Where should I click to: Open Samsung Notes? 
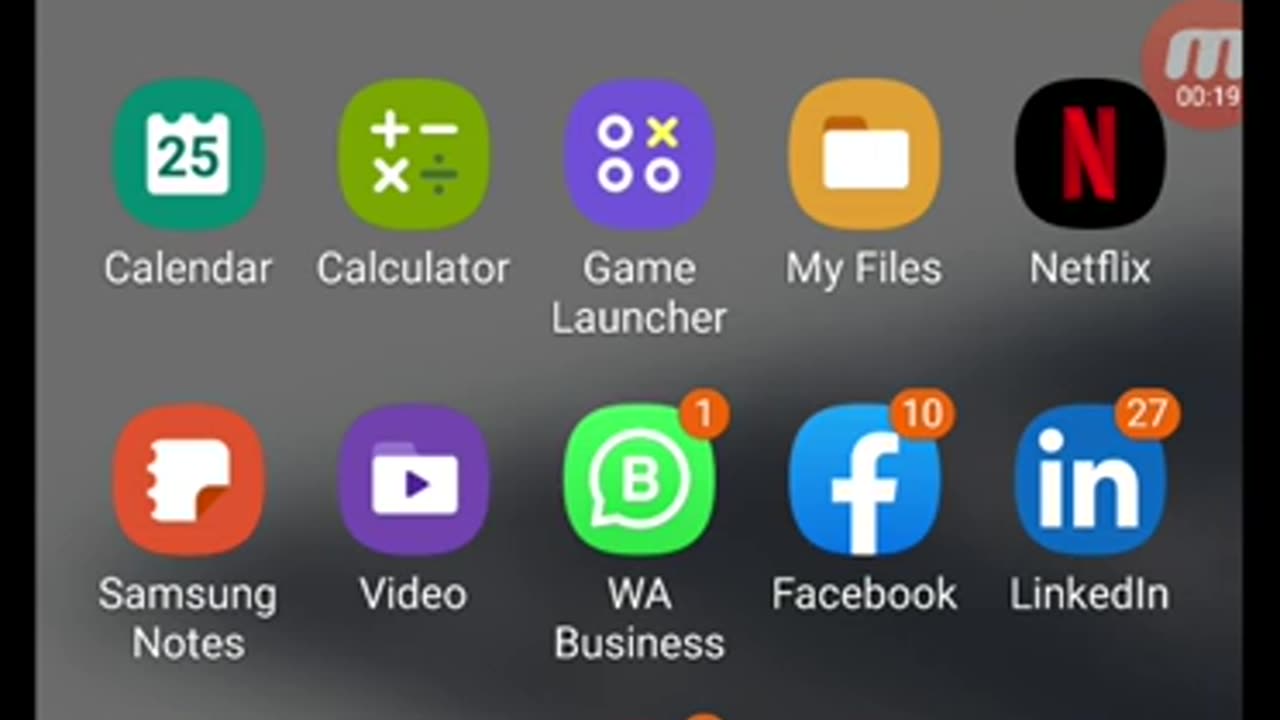tap(188, 480)
